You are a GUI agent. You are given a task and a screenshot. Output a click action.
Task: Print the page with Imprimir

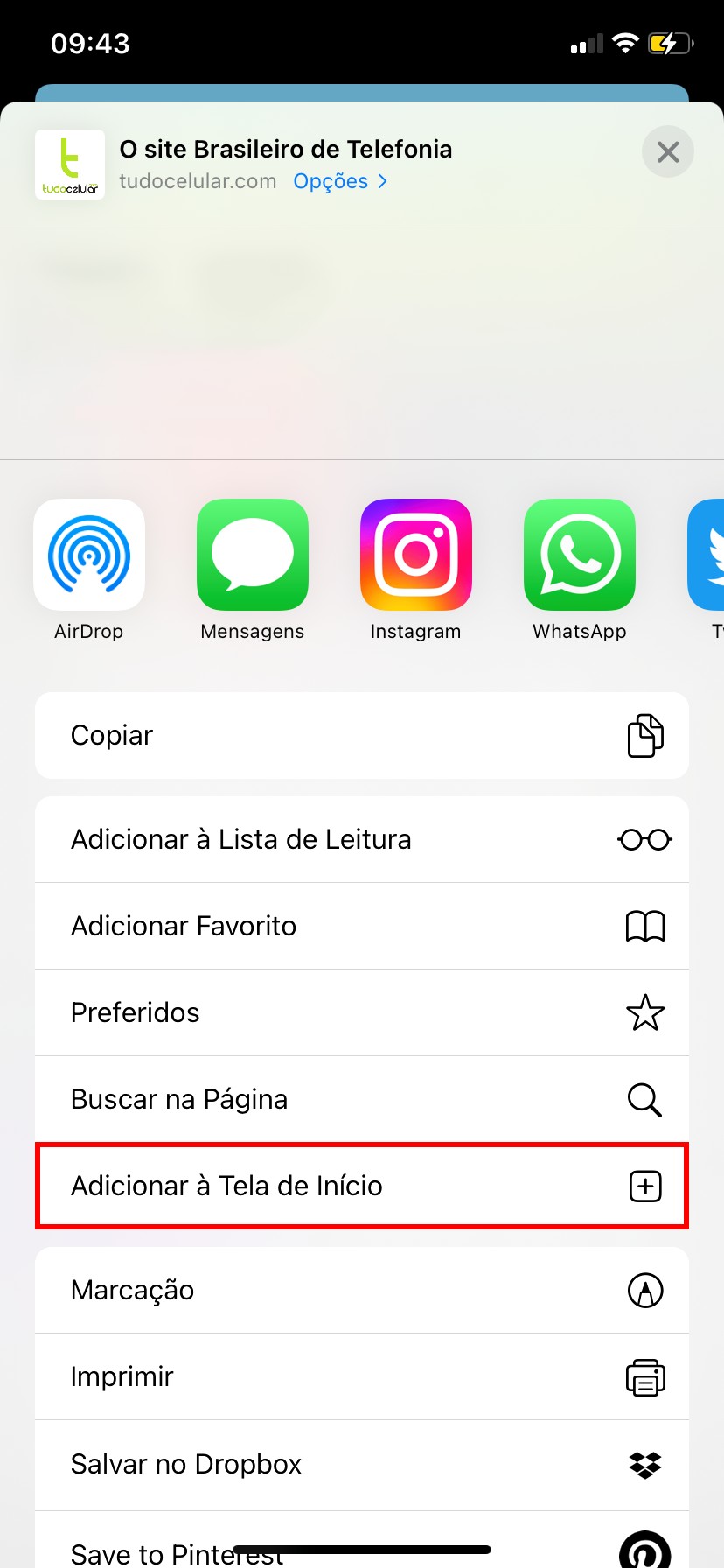362,1376
